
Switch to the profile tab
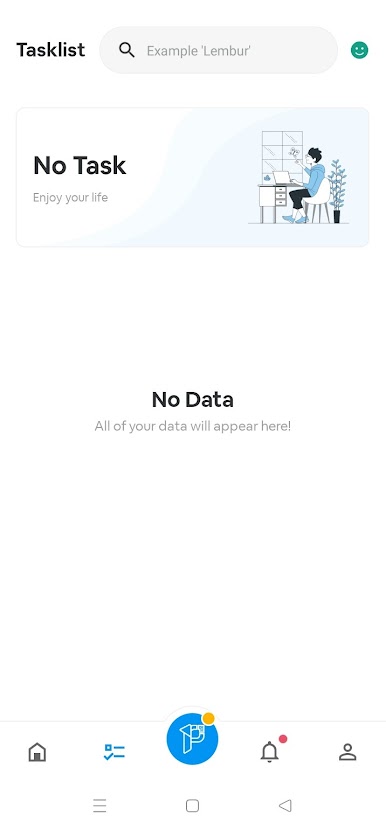point(347,751)
